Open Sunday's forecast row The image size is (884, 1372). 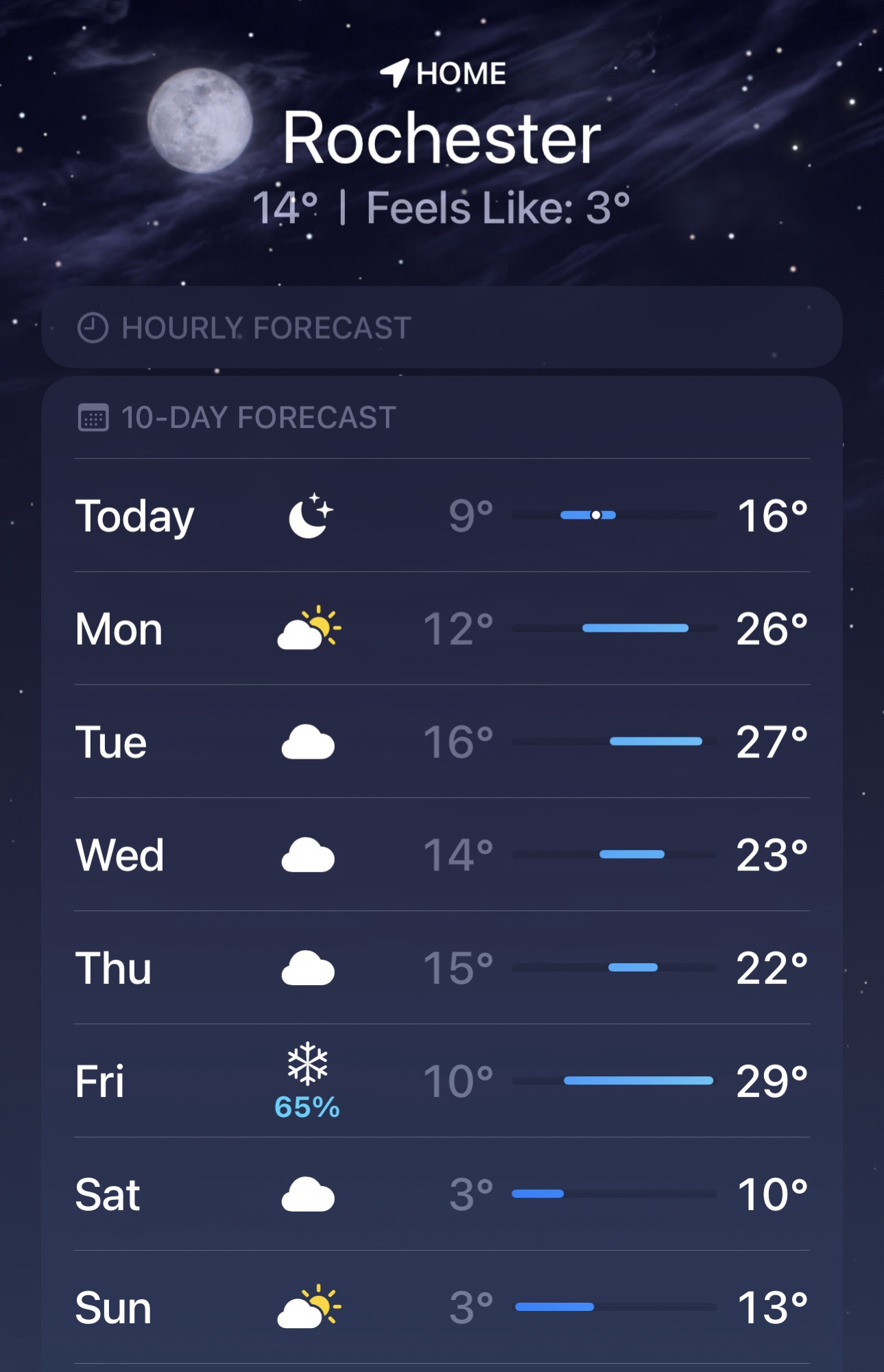442,1308
